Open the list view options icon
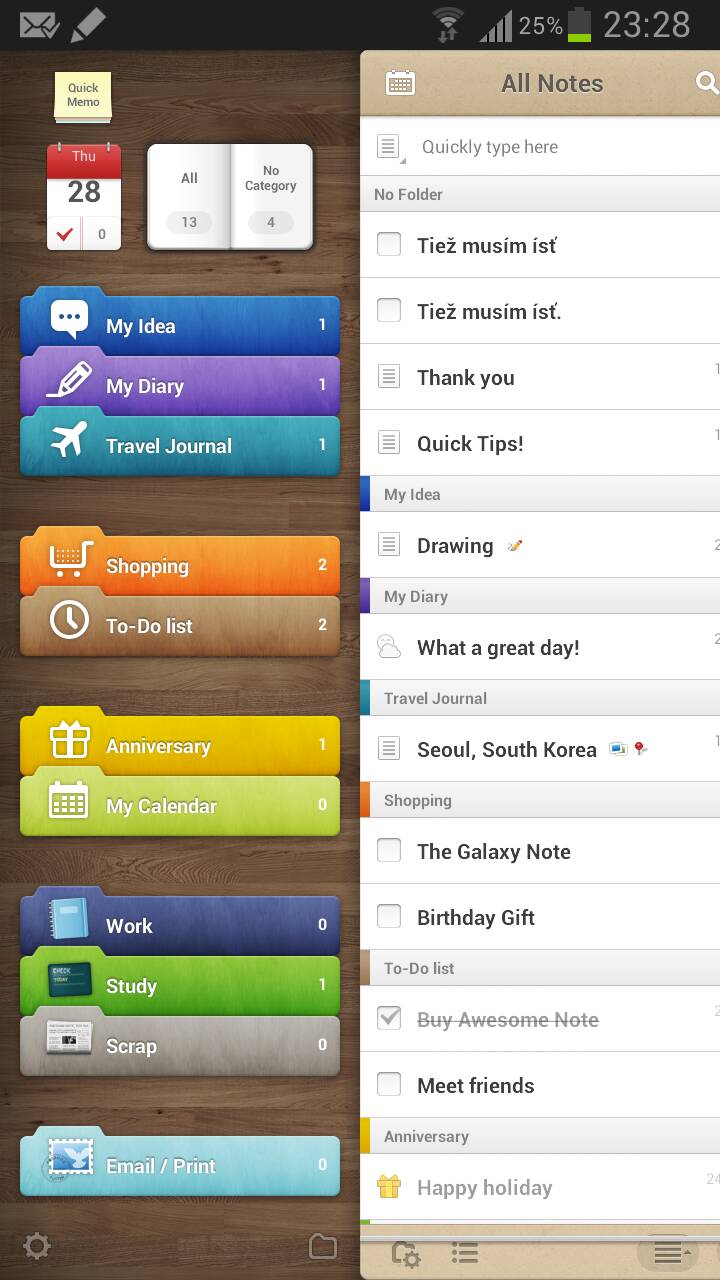The height and width of the screenshot is (1280, 720). click(464, 1252)
